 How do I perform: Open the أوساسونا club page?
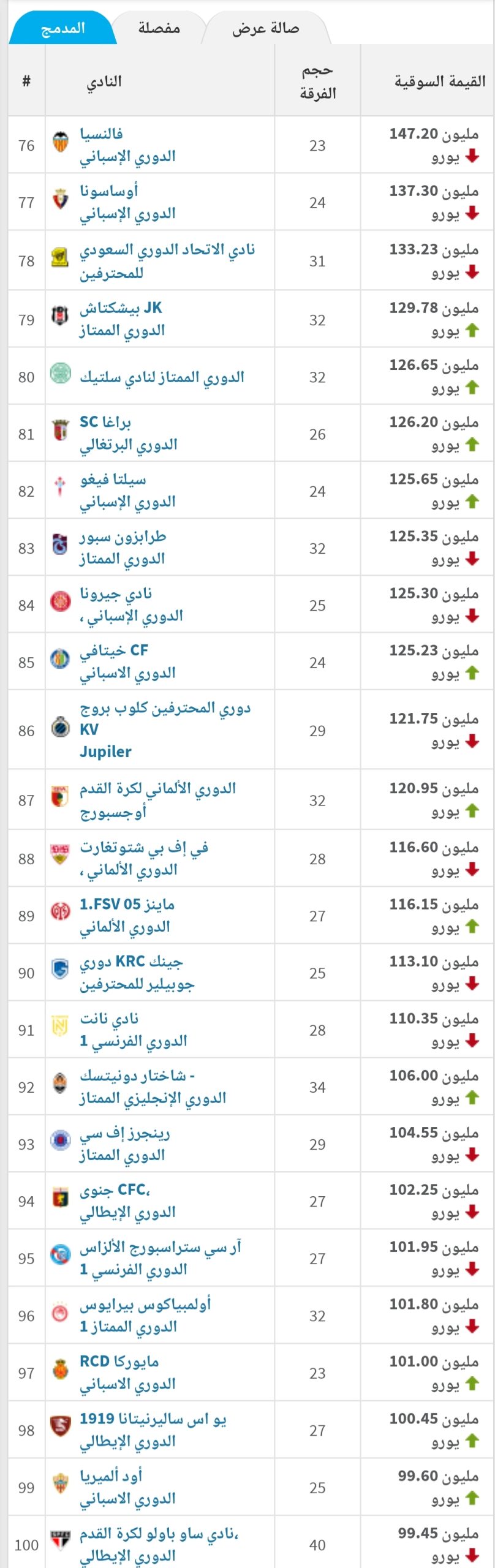click(108, 191)
